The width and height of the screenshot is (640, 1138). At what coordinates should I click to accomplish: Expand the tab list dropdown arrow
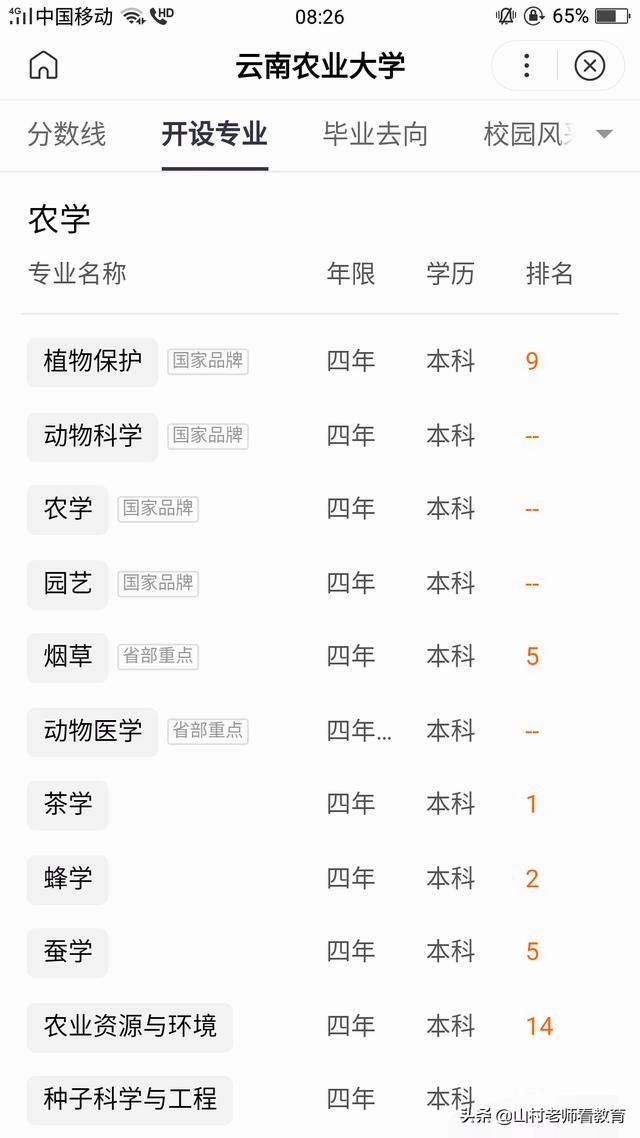(x=604, y=134)
